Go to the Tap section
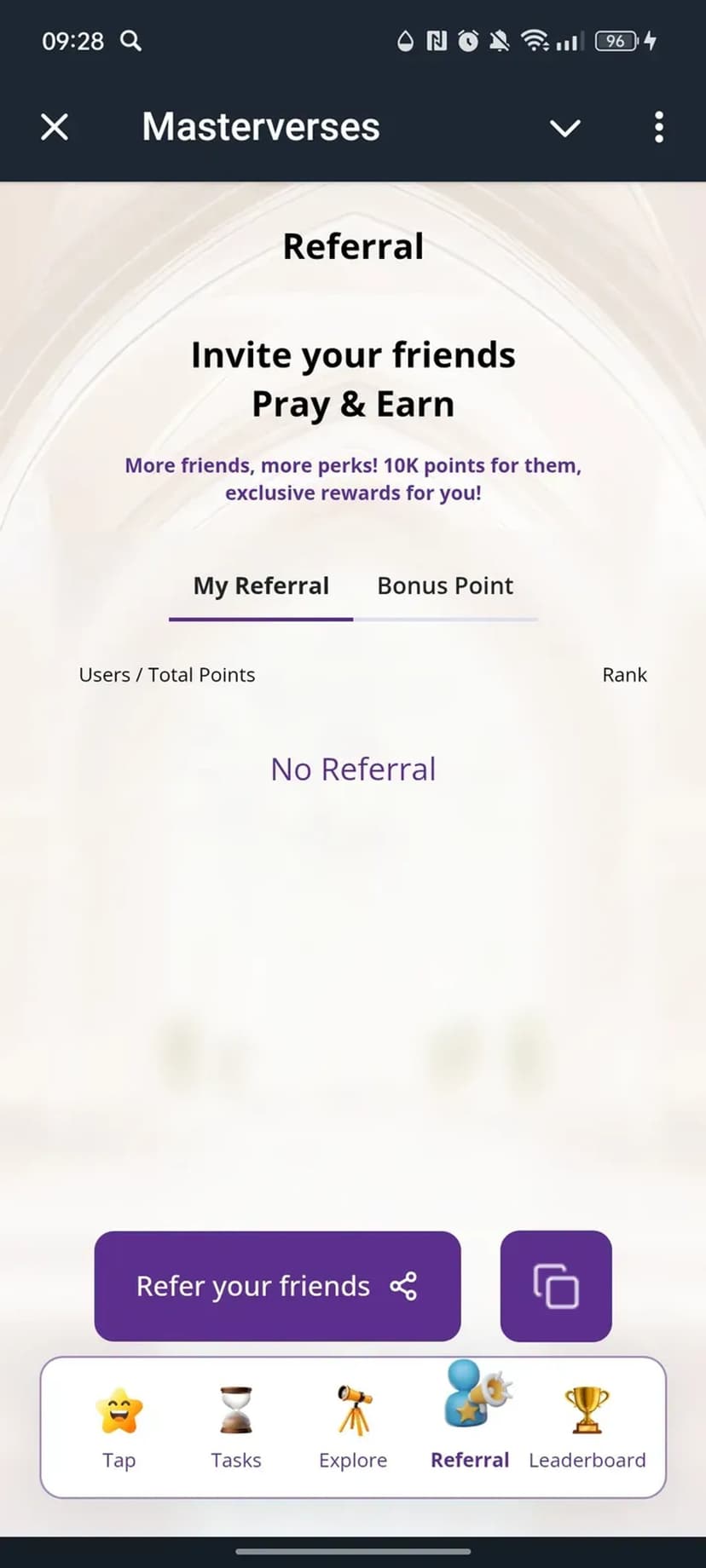The image size is (706, 1568). [119, 1427]
